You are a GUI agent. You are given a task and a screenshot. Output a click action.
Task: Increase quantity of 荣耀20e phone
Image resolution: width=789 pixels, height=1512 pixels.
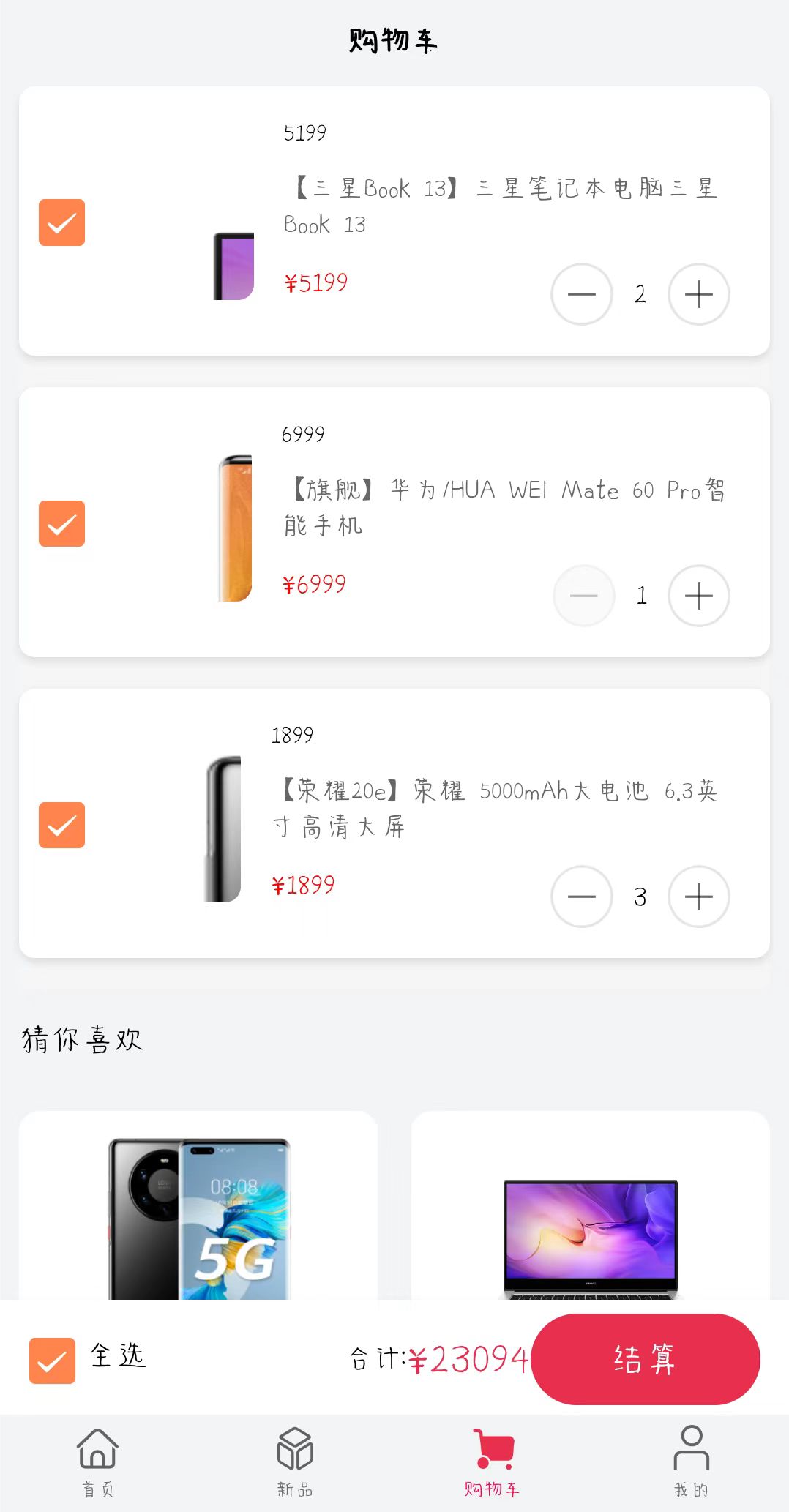pos(698,897)
